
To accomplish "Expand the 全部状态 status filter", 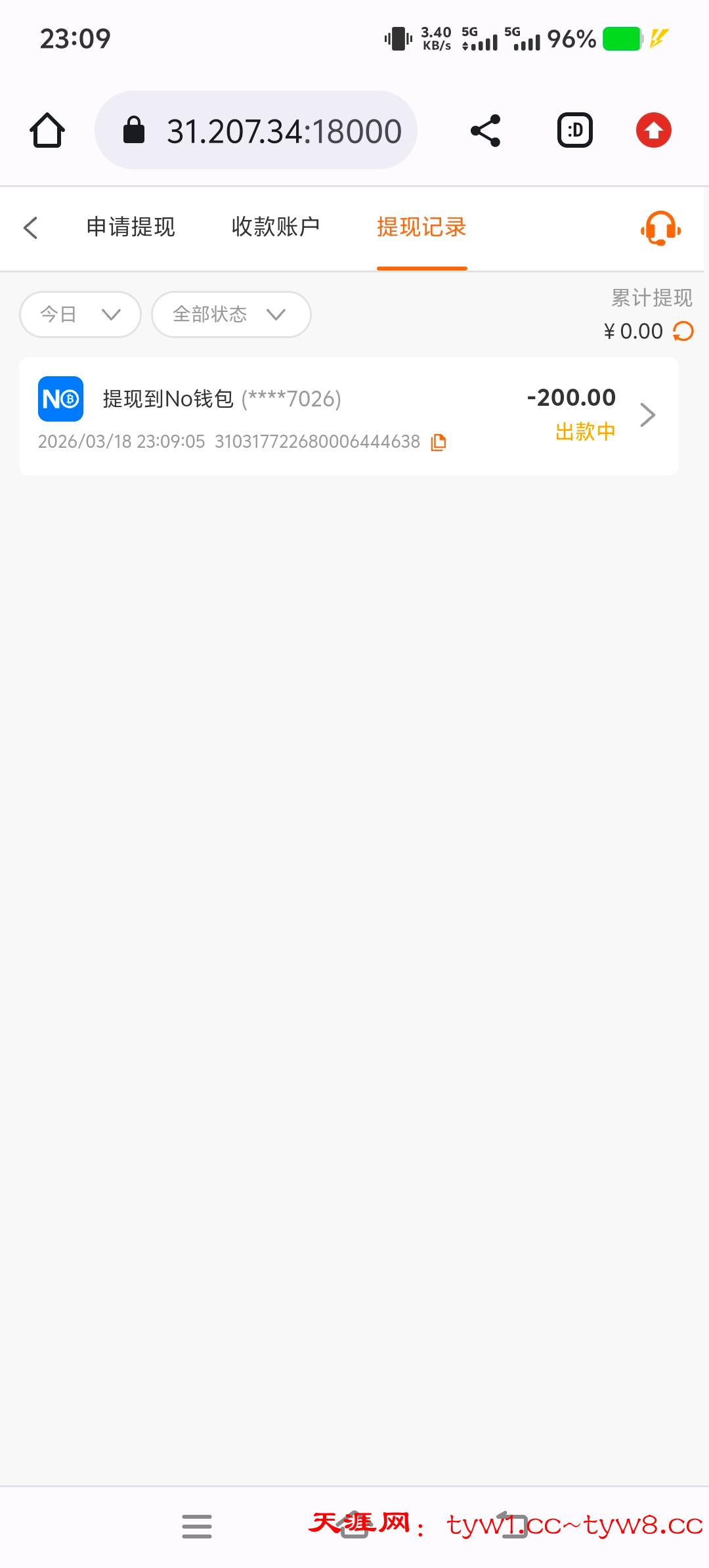I will [x=230, y=315].
